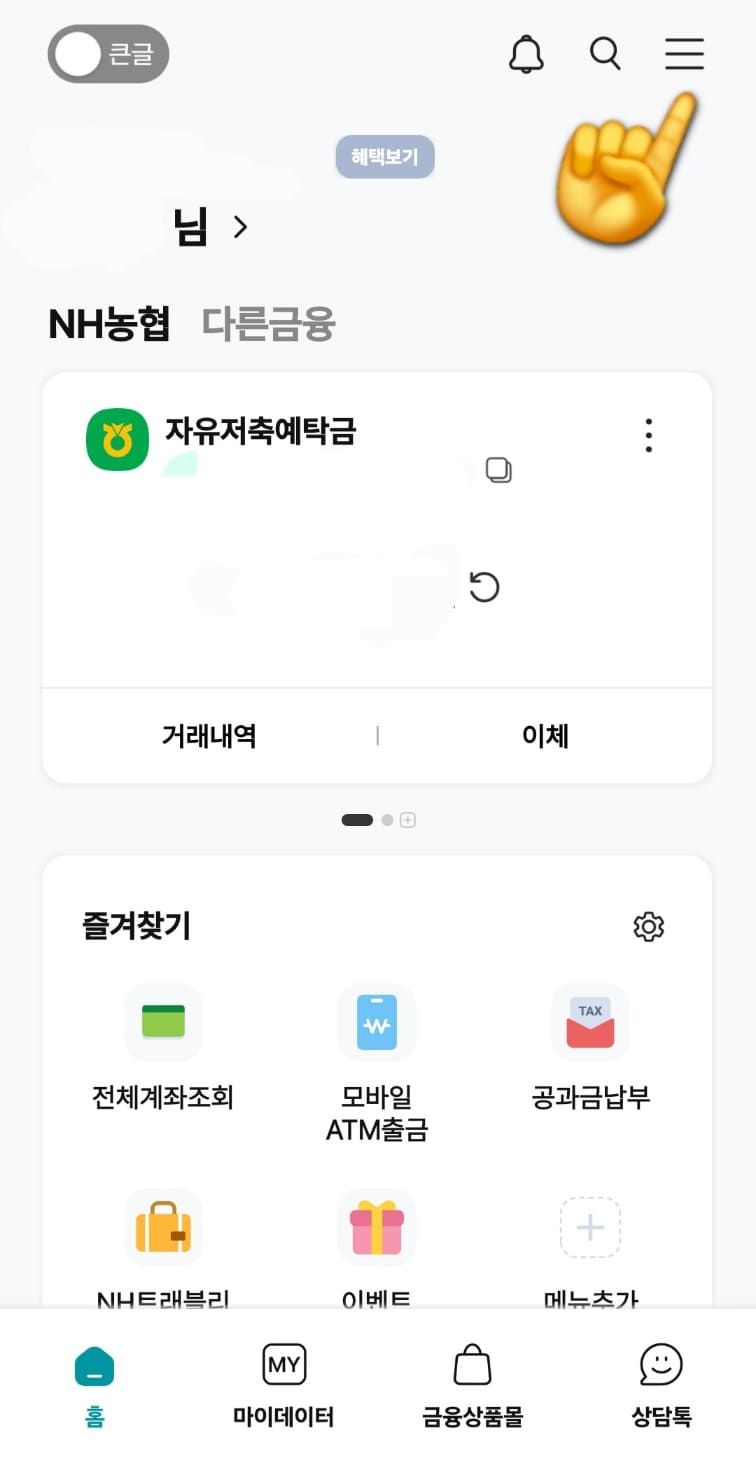Copy the account number with copy icon
Screen dimensions: 756x1458
(x=499, y=470)
